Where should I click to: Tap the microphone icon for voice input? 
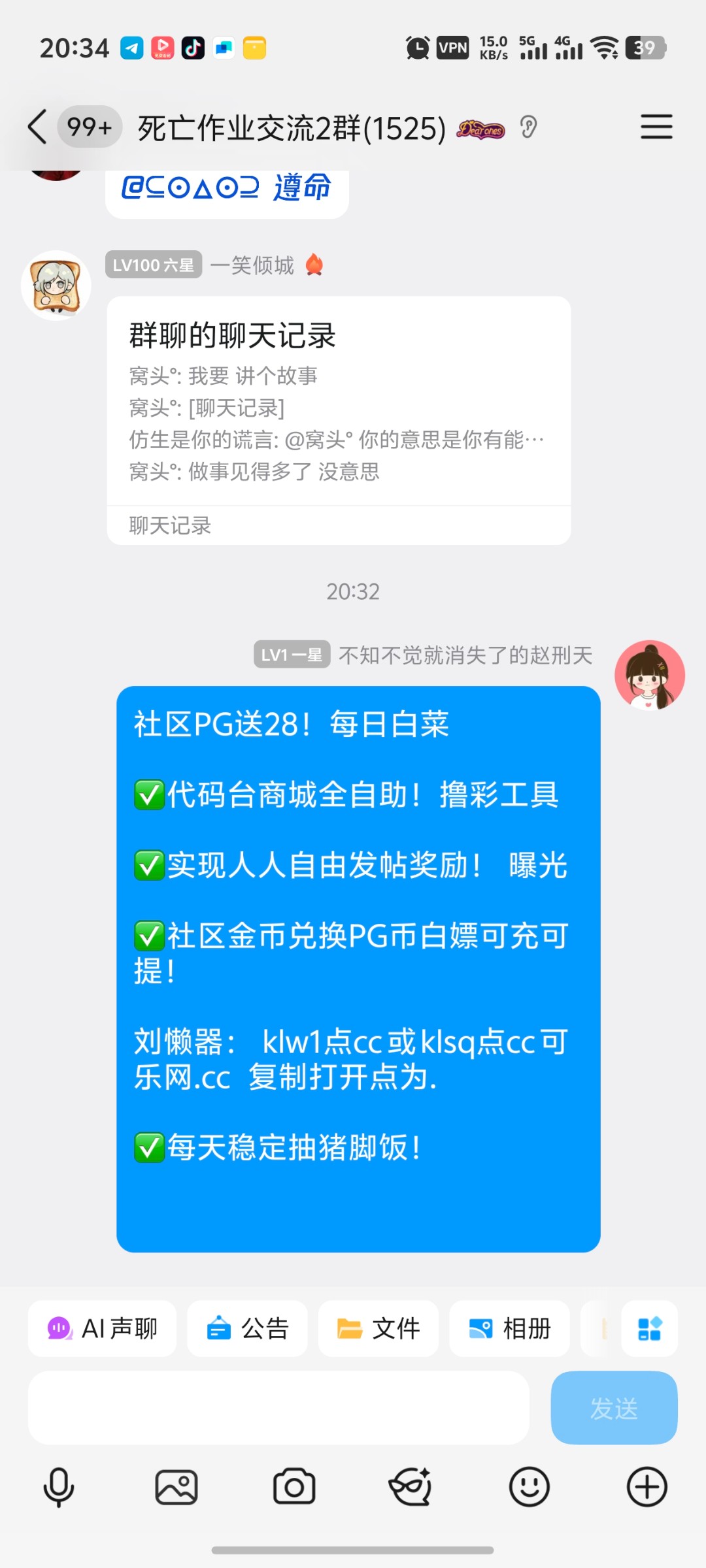coord(58,1485)
